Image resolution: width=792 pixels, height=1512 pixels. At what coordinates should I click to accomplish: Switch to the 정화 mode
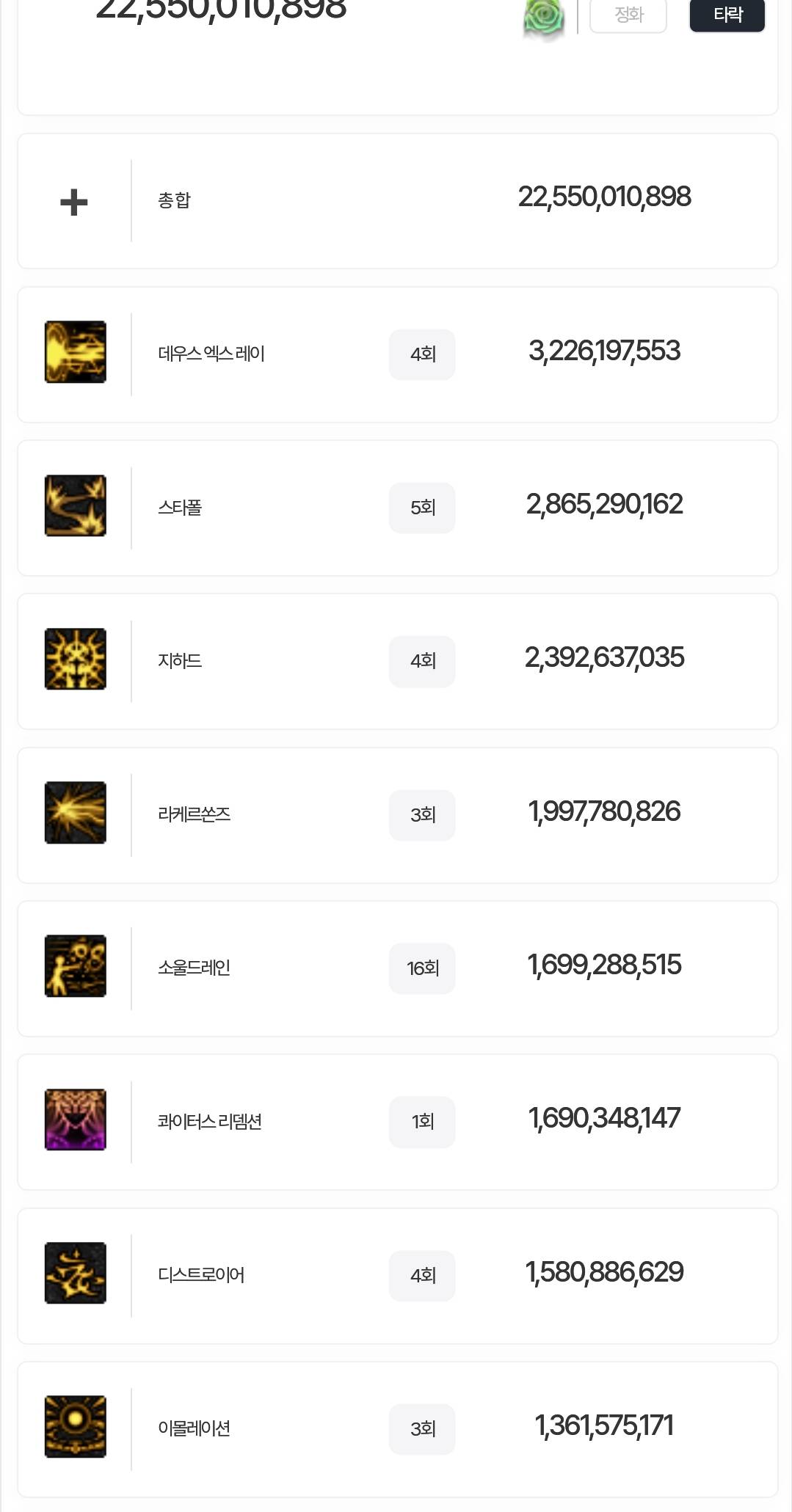pyautogui.click(x=628, y=15)
